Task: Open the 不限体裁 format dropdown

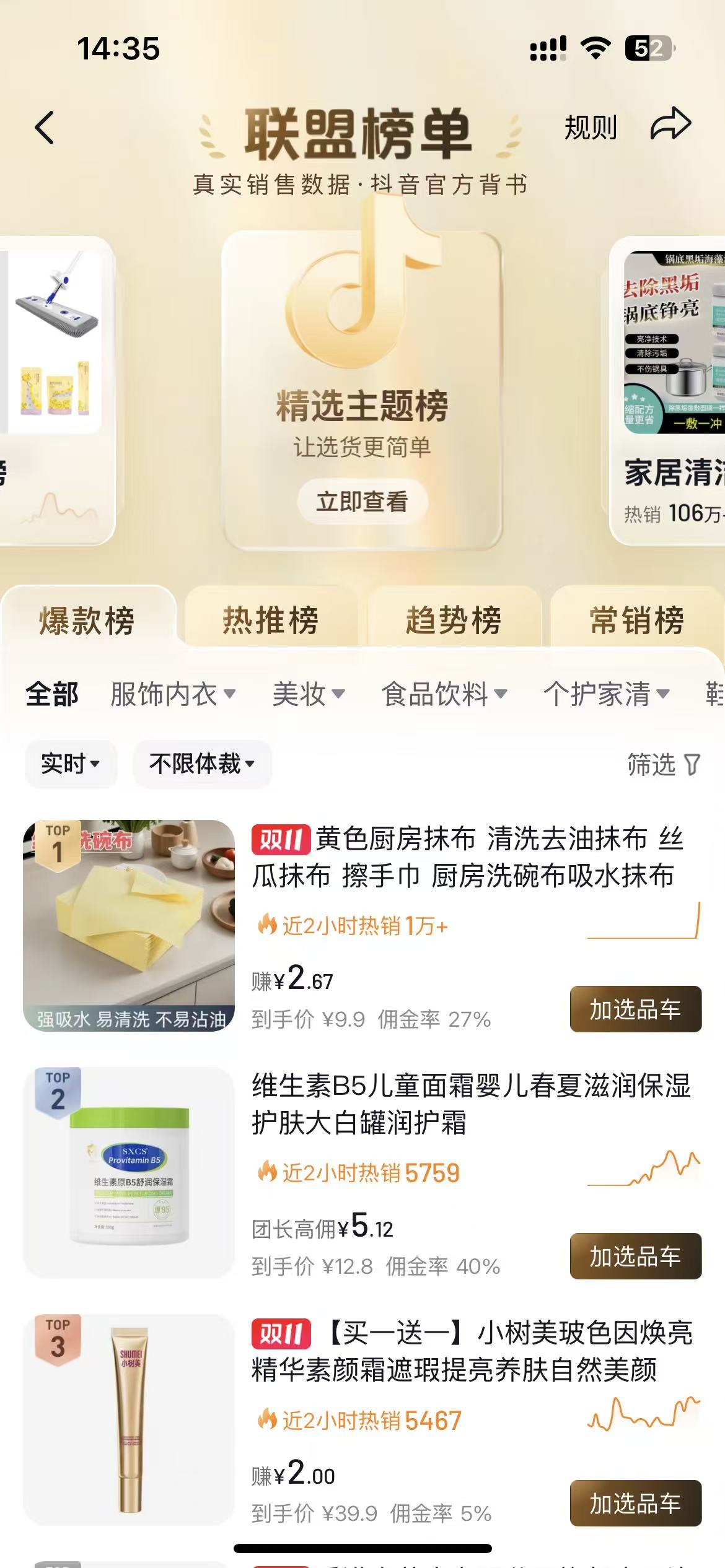Action: click(x=202, y=764)
